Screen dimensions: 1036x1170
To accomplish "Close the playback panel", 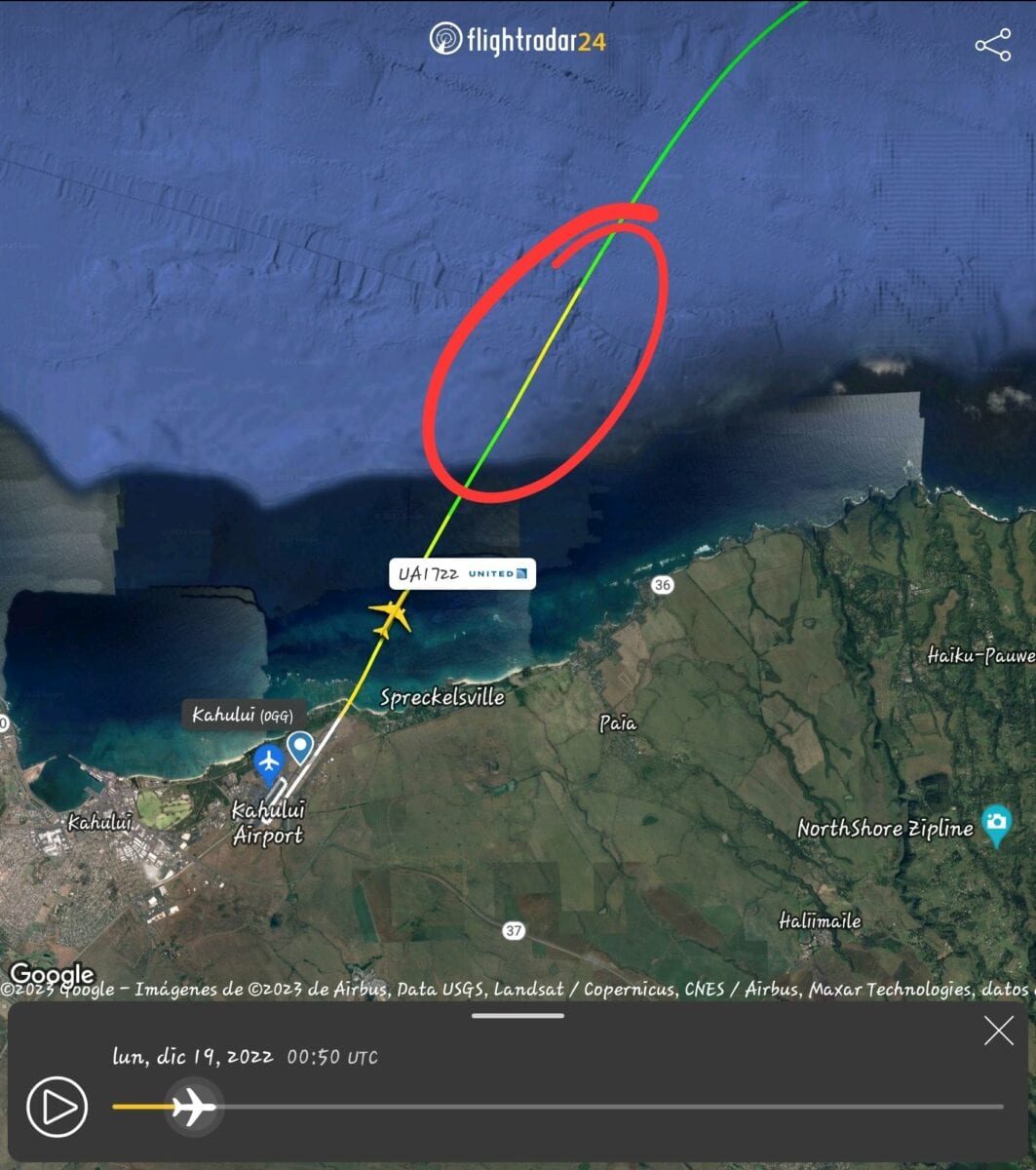I will coord(998,1031).
